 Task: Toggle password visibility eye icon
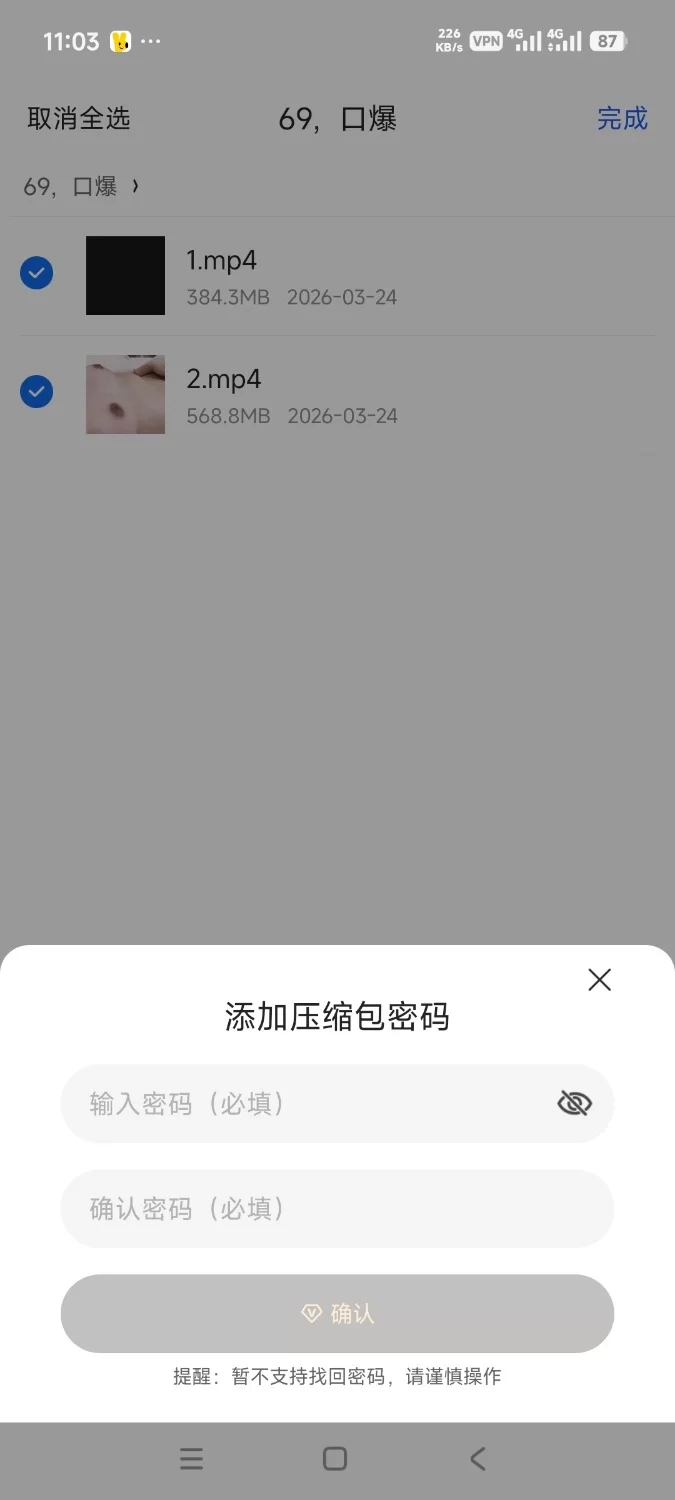click(574, 1103)
